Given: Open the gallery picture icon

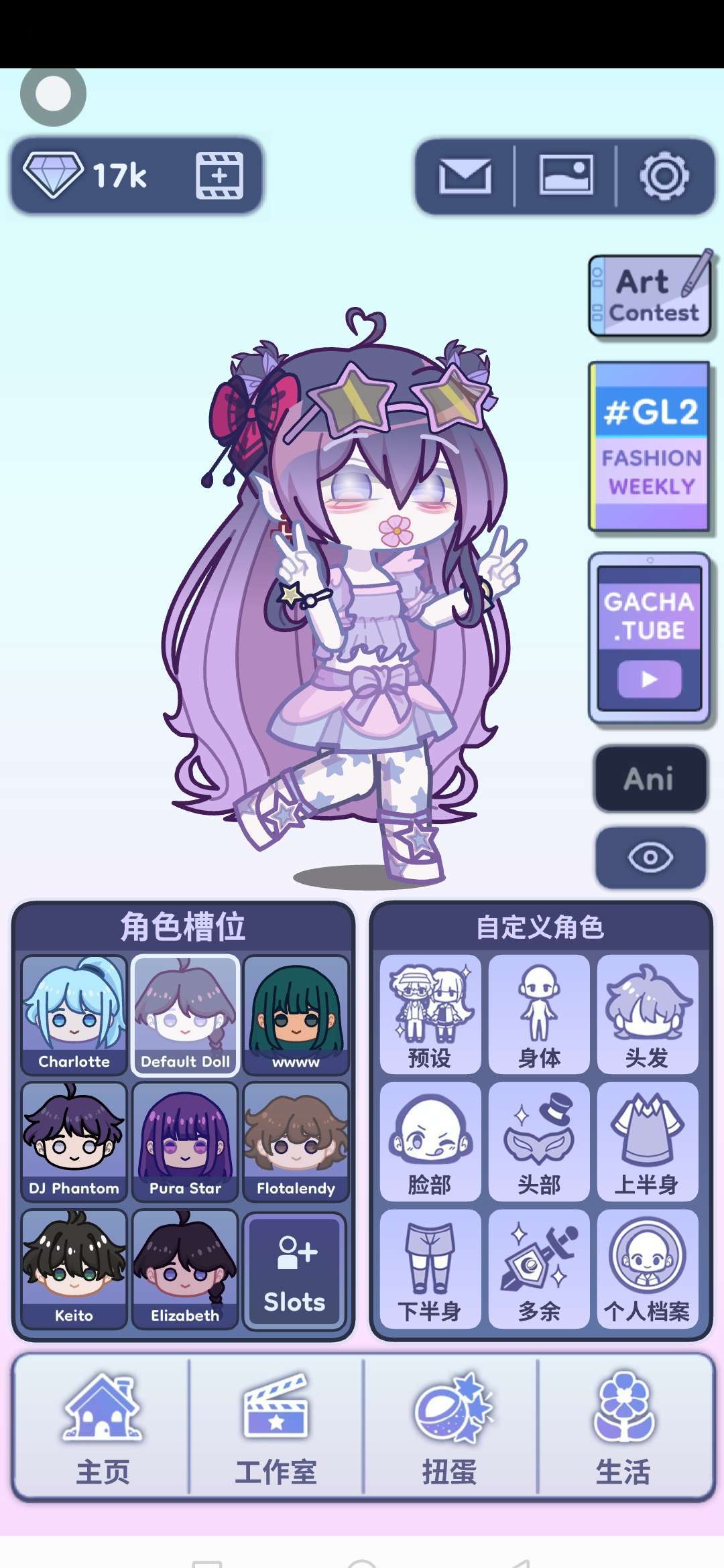Looking at the screenshot, I should tap(565, 176).
